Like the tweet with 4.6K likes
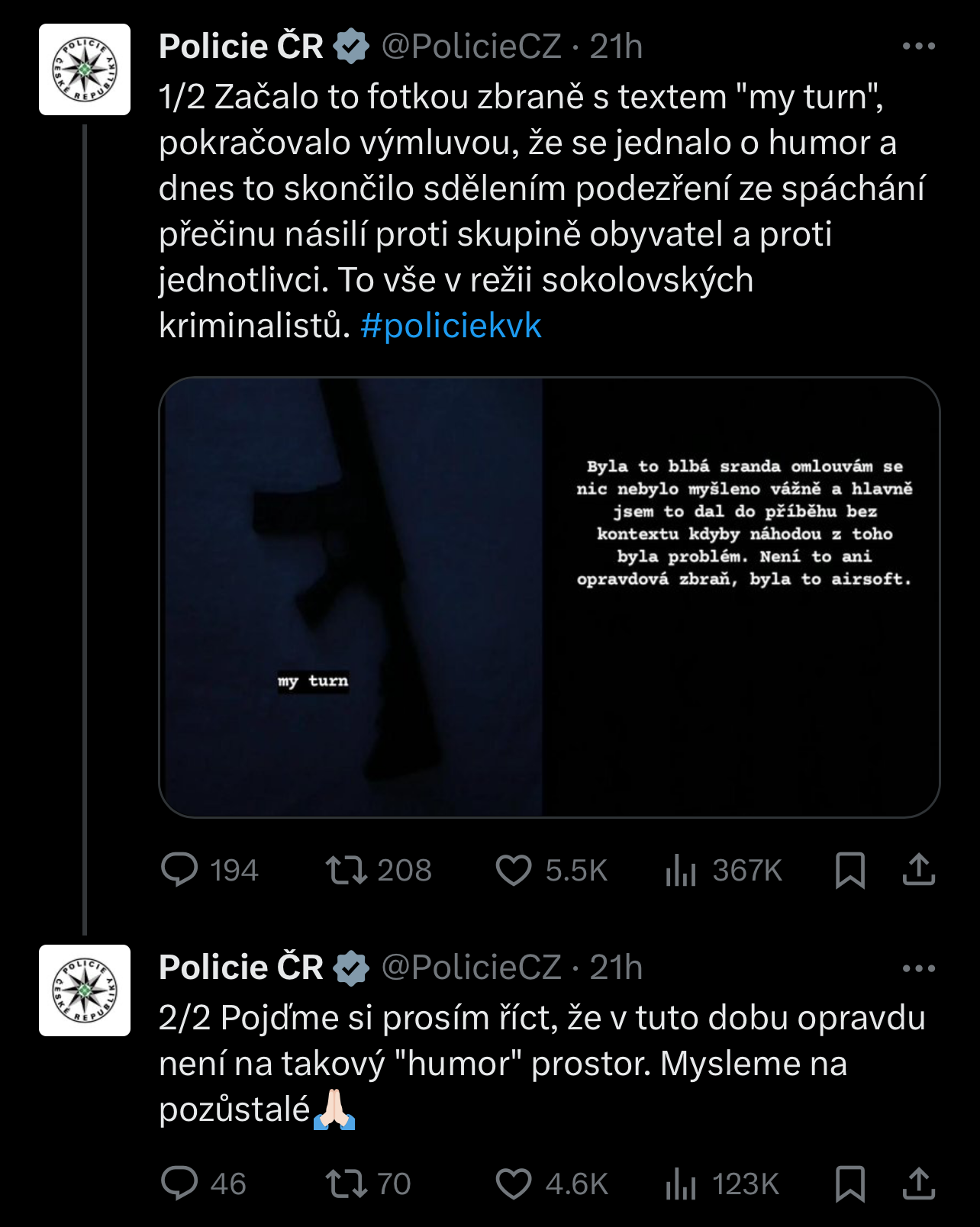 514,1184
